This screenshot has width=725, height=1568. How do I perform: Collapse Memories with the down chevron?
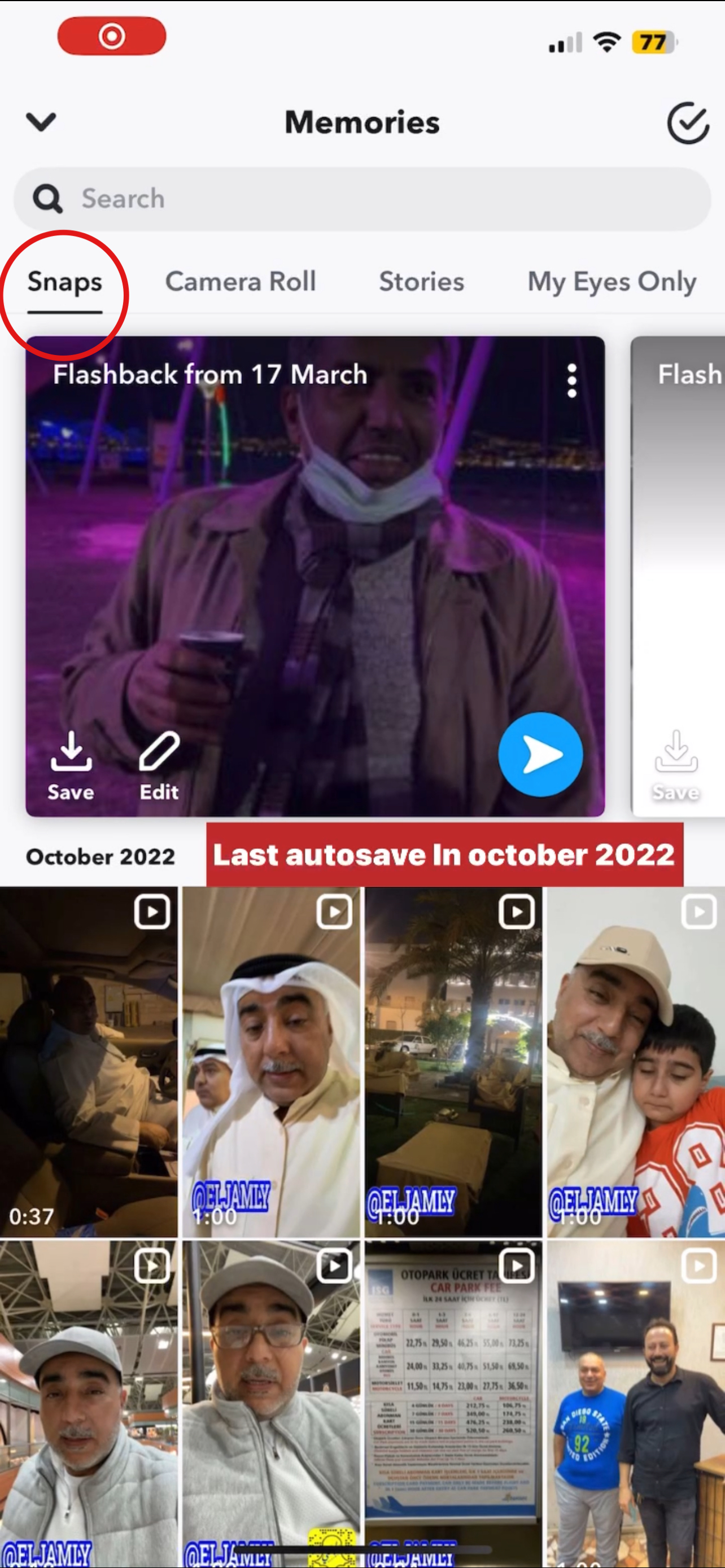pyautogui.click(x=41, y=122)
